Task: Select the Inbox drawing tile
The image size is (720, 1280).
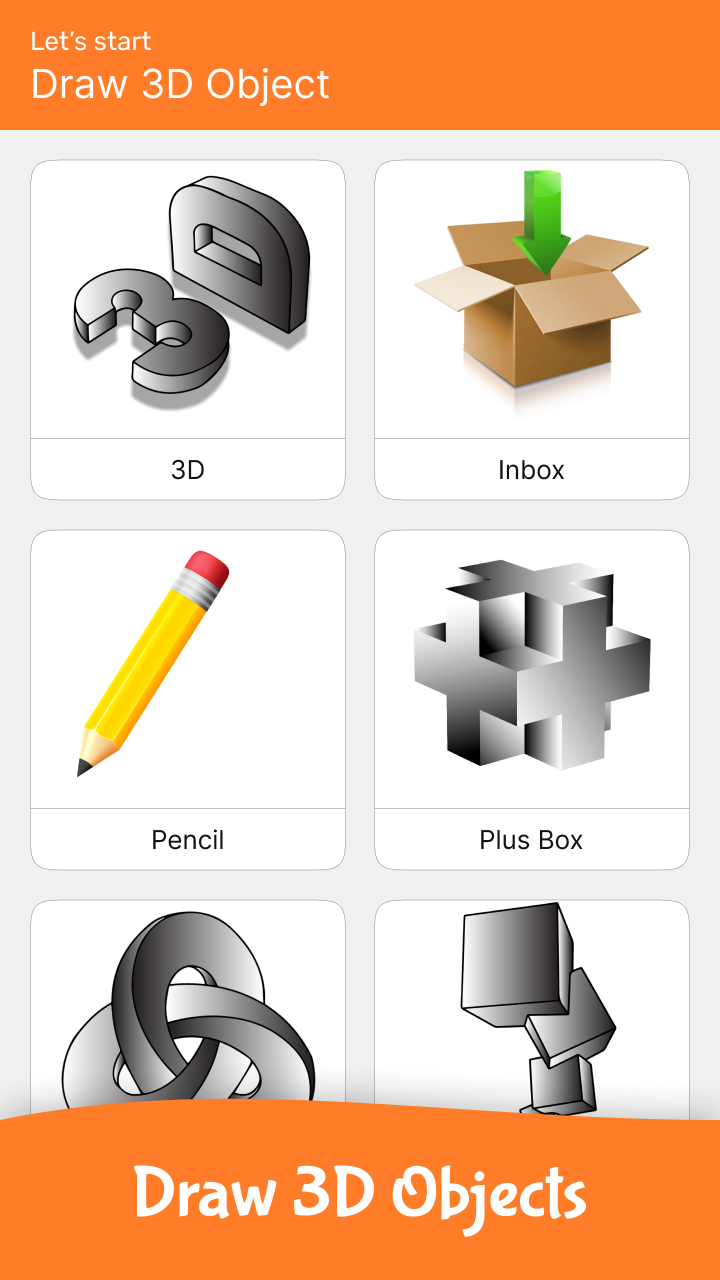Action: click(532, 330)
